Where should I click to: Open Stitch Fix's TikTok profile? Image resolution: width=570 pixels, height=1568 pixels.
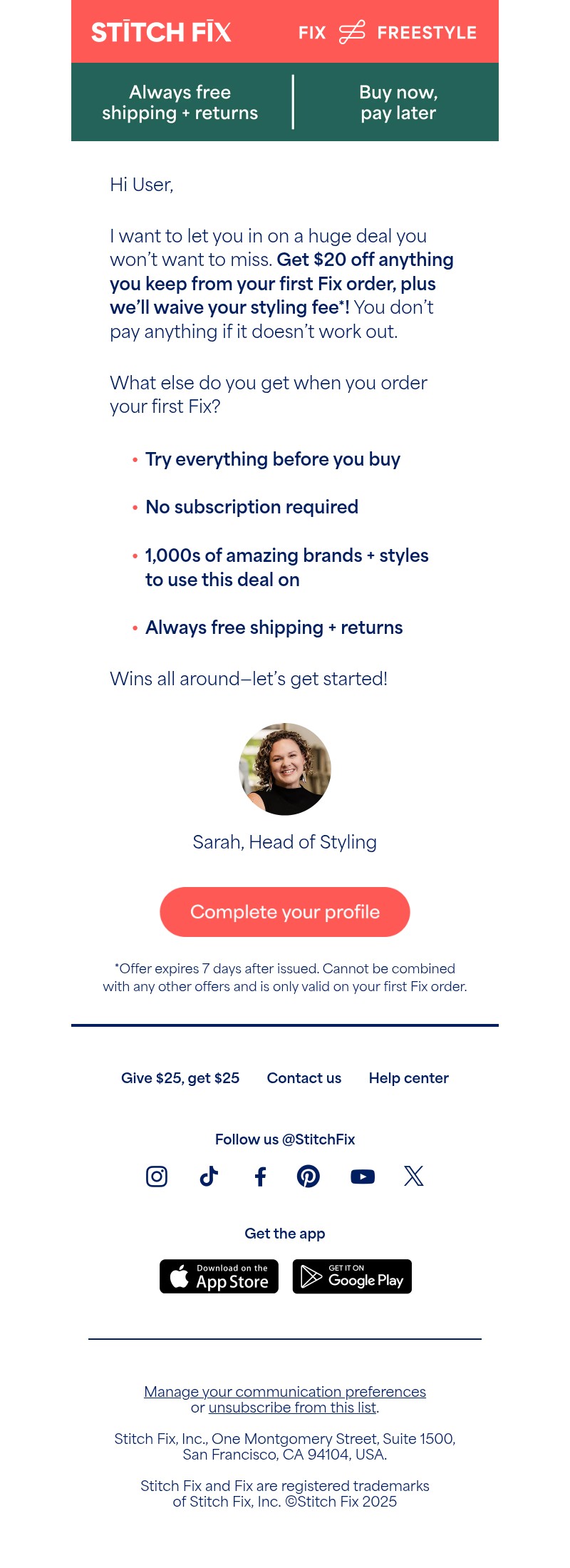[208, 1176]
